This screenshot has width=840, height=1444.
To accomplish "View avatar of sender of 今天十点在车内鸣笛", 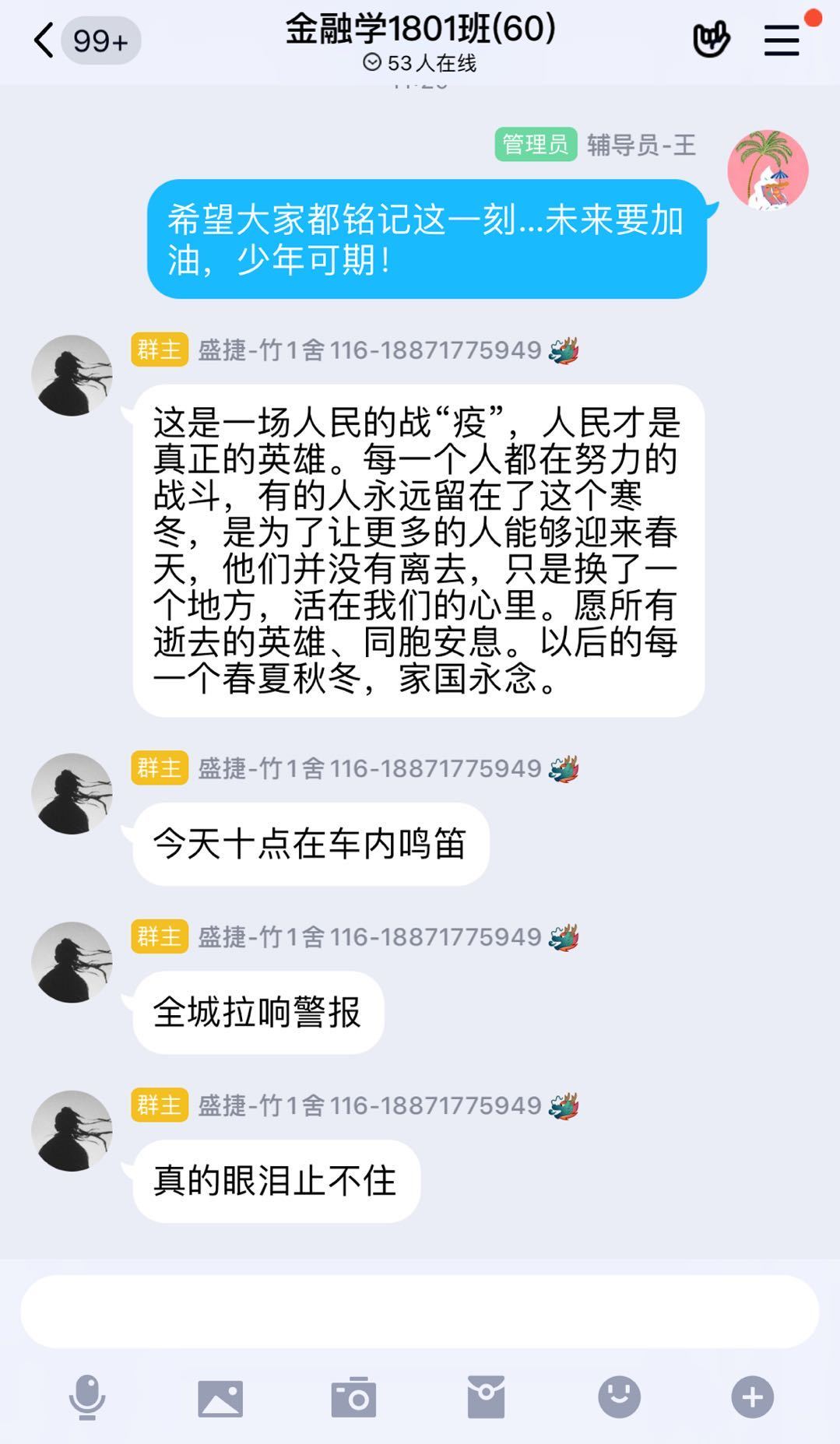I will click(x=72, y=793).
